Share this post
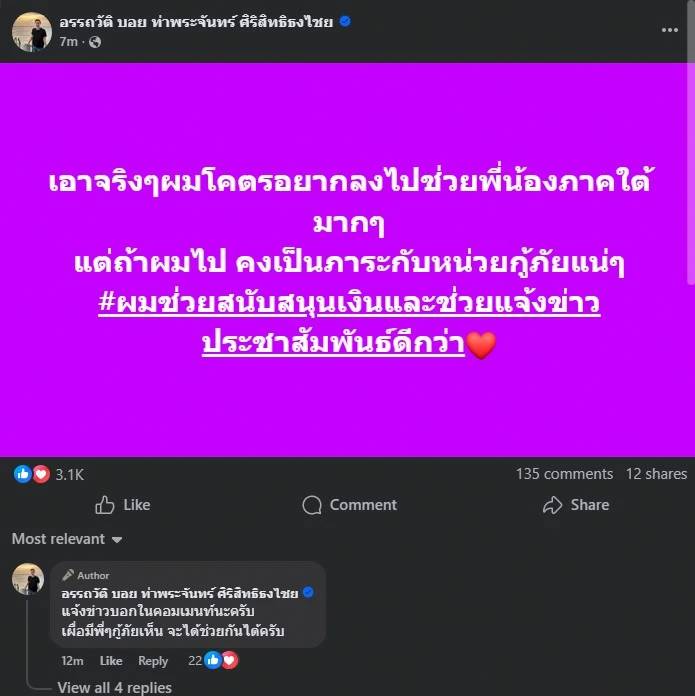 [576, 505]
